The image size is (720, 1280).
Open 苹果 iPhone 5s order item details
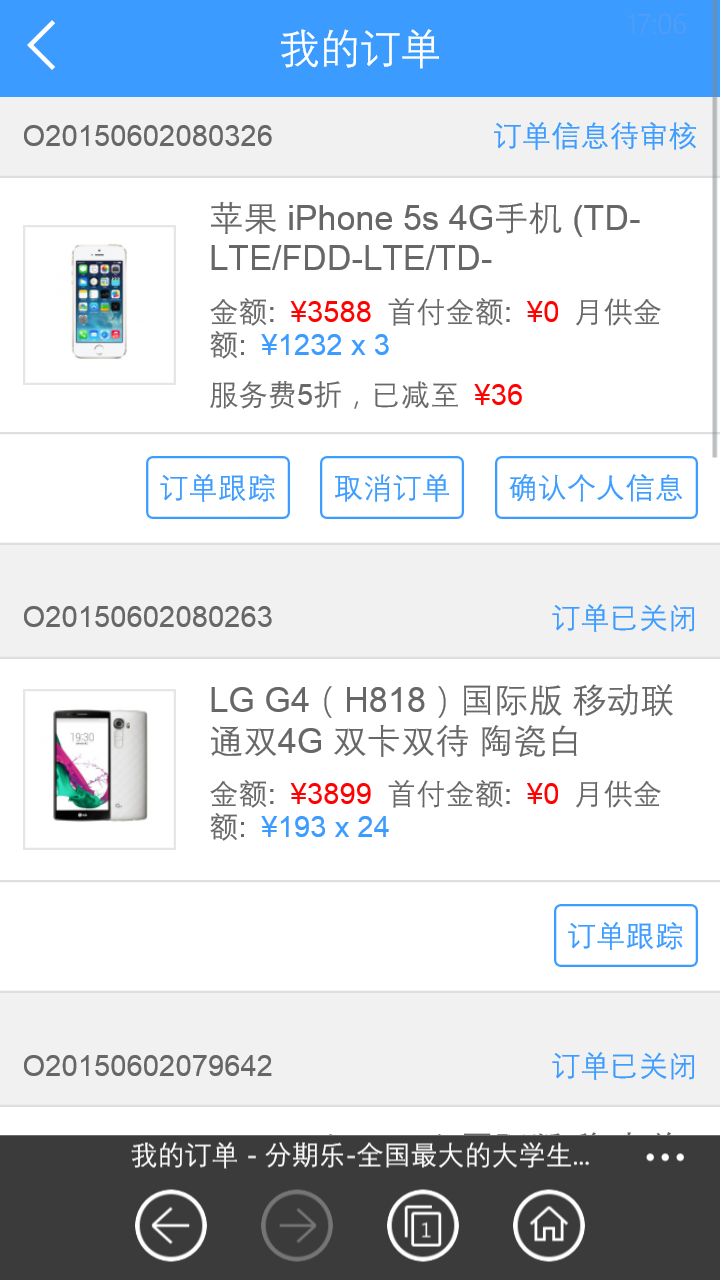point(425,238)
